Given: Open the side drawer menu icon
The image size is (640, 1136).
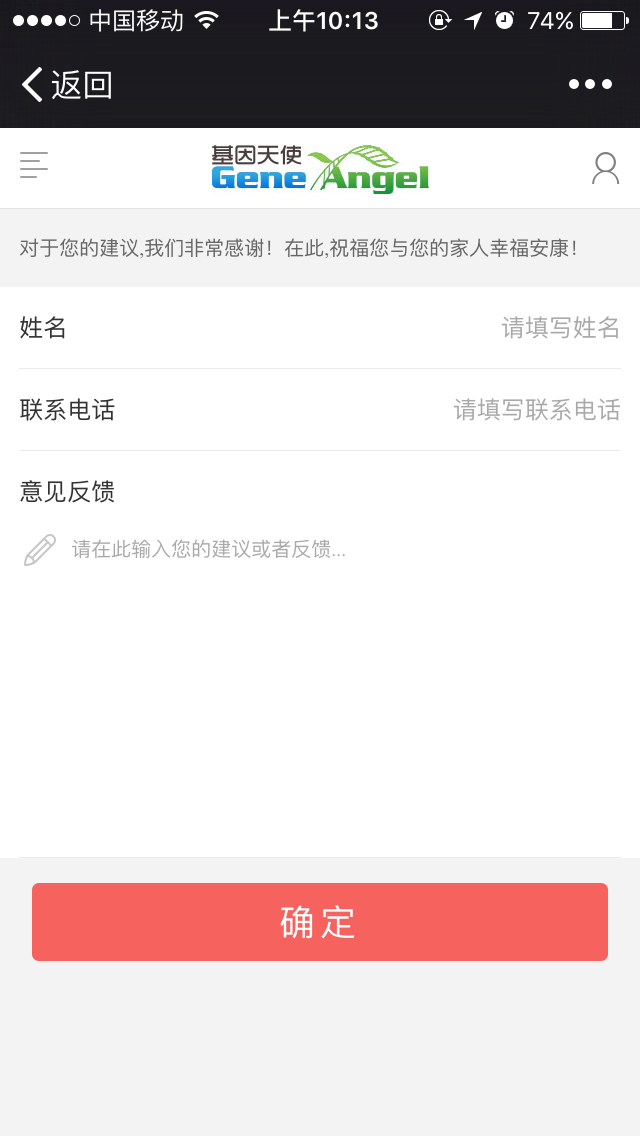Looking at the screenshot, I should coord(34,165).
